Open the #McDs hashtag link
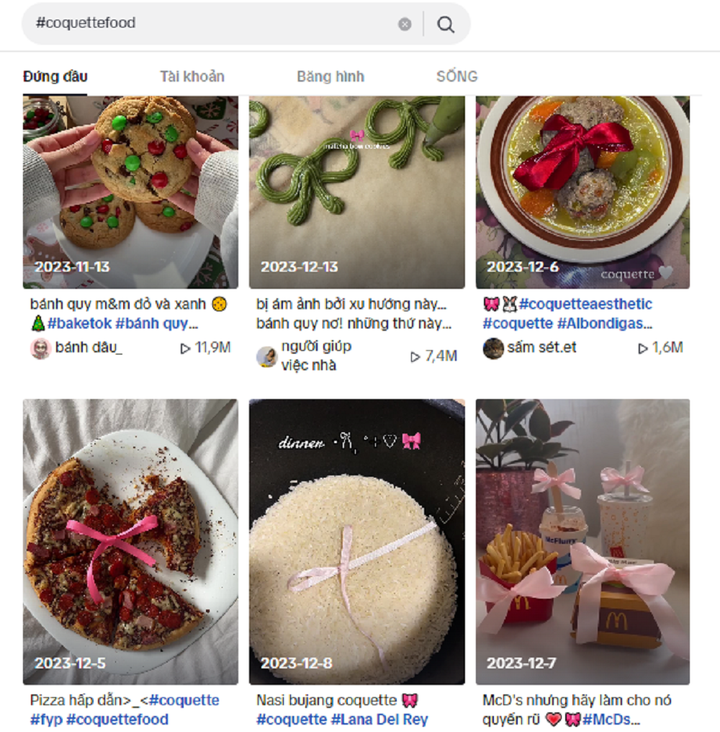The width and height of the screenshot is (720, 732). [610, 719]
